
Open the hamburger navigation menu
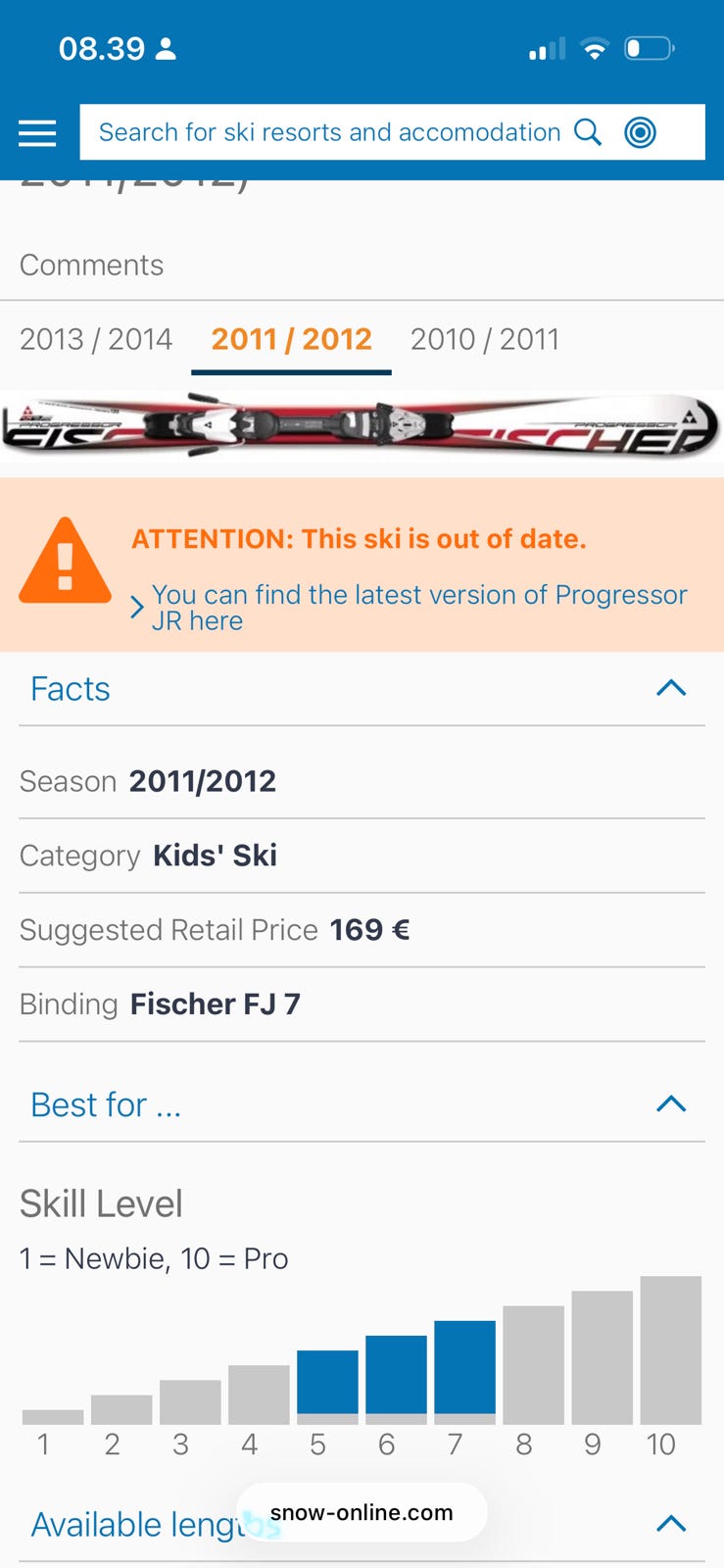point(37,132)
